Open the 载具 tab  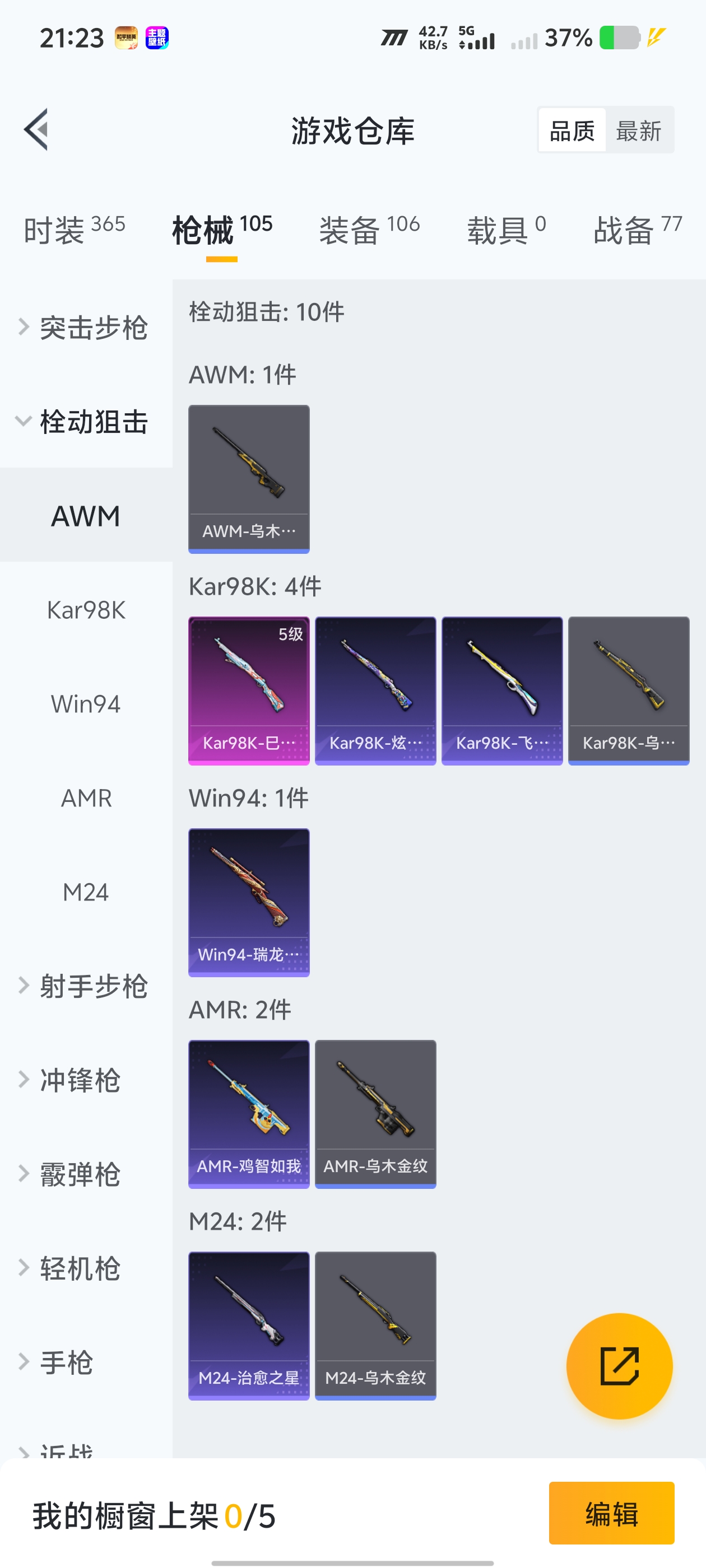(x=505, y=230)
